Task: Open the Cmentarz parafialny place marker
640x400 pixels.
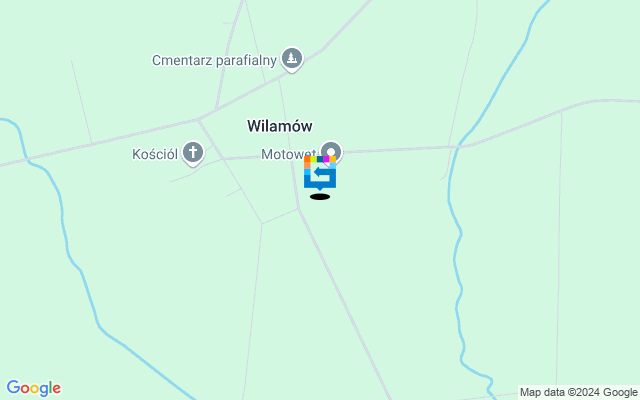Action: [292, 59]
